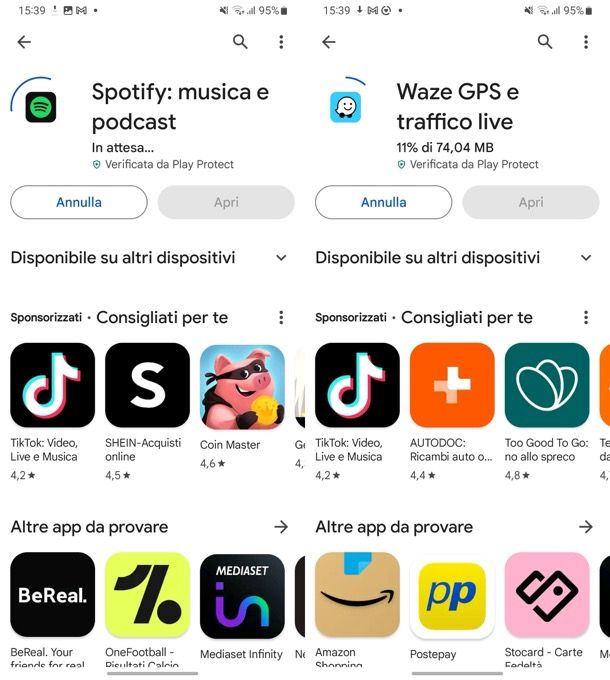Go back from the Waze page
The height and width of the screenshot is (680, 610).
point(328,42)
